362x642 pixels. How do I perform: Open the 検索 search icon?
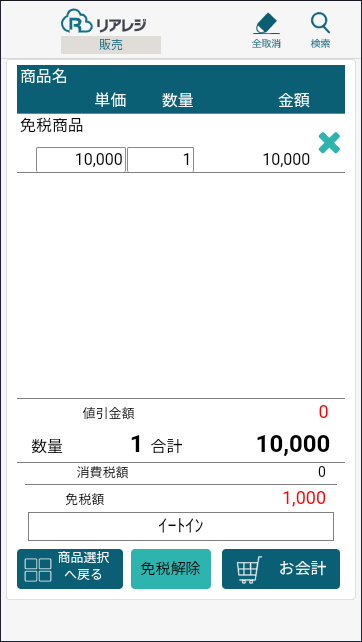320,23
